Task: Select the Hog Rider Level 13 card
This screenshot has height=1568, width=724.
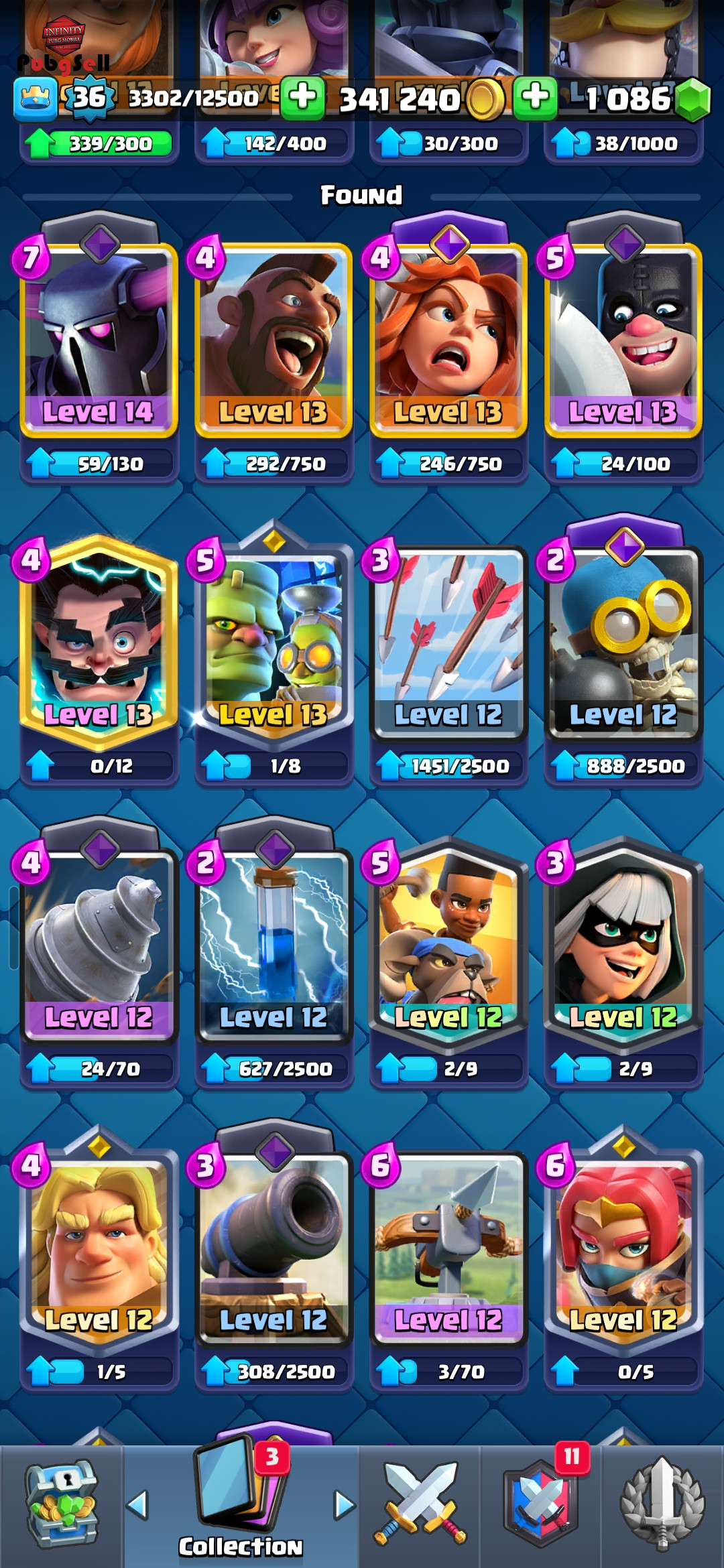Action: 274,338
